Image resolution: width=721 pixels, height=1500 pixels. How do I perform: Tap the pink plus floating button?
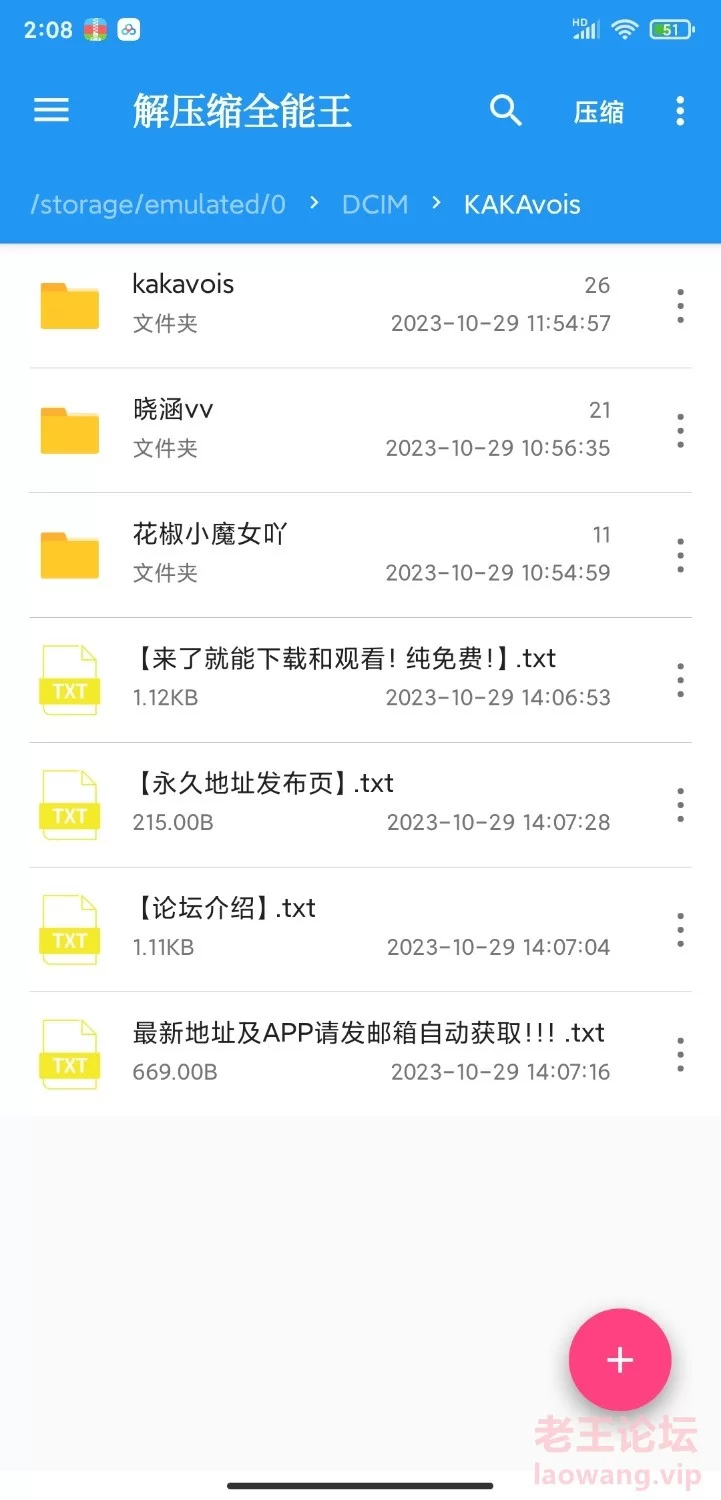coord(620,1360)
